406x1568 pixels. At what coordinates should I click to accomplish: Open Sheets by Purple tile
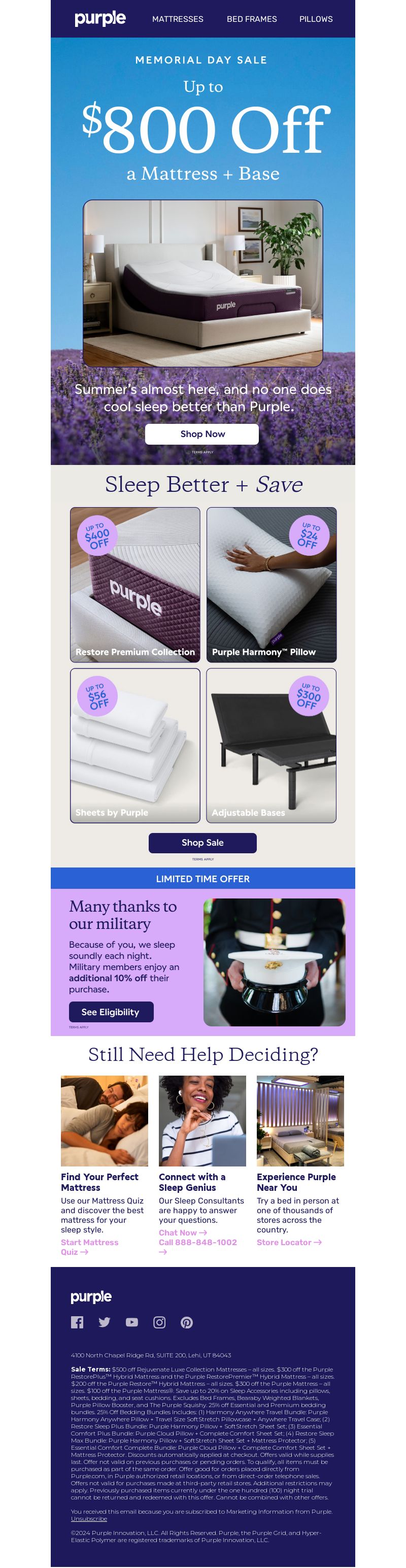click(x=135, y=745)
